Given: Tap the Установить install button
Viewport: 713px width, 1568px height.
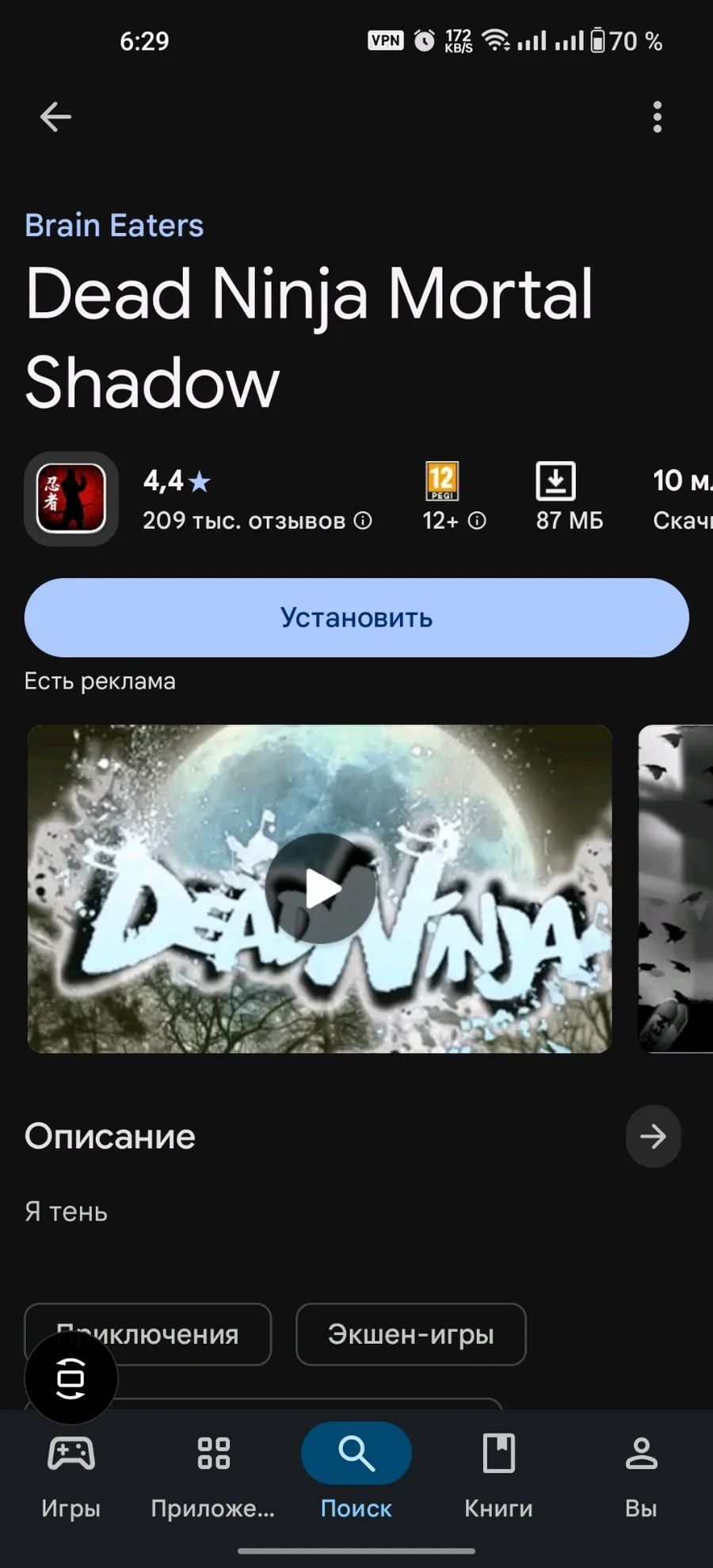Looking at the screenshot, I should 356,617.
